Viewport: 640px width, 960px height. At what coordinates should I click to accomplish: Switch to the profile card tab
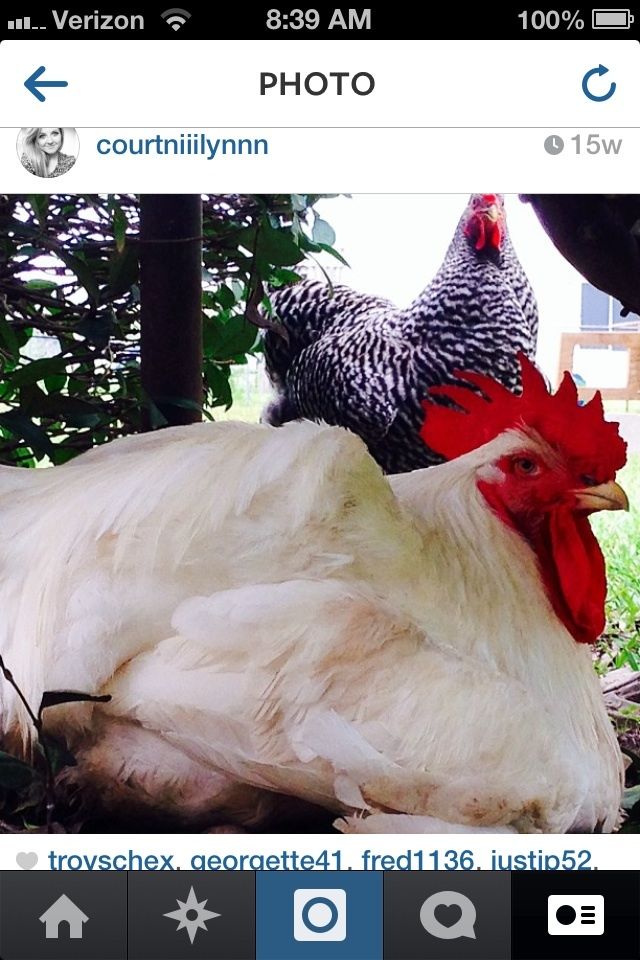tap(576, 916)
